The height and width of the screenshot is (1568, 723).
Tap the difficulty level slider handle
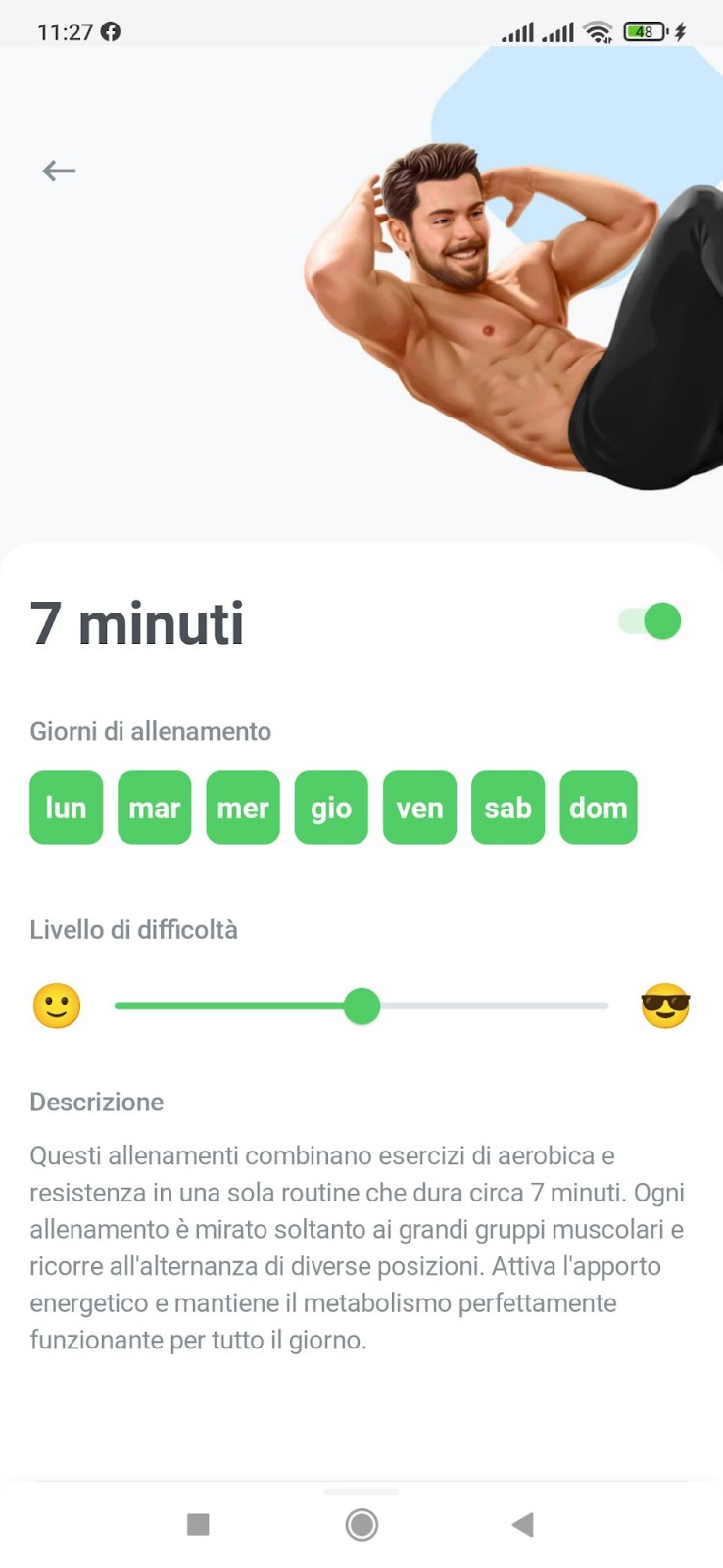click(361, 1005)
